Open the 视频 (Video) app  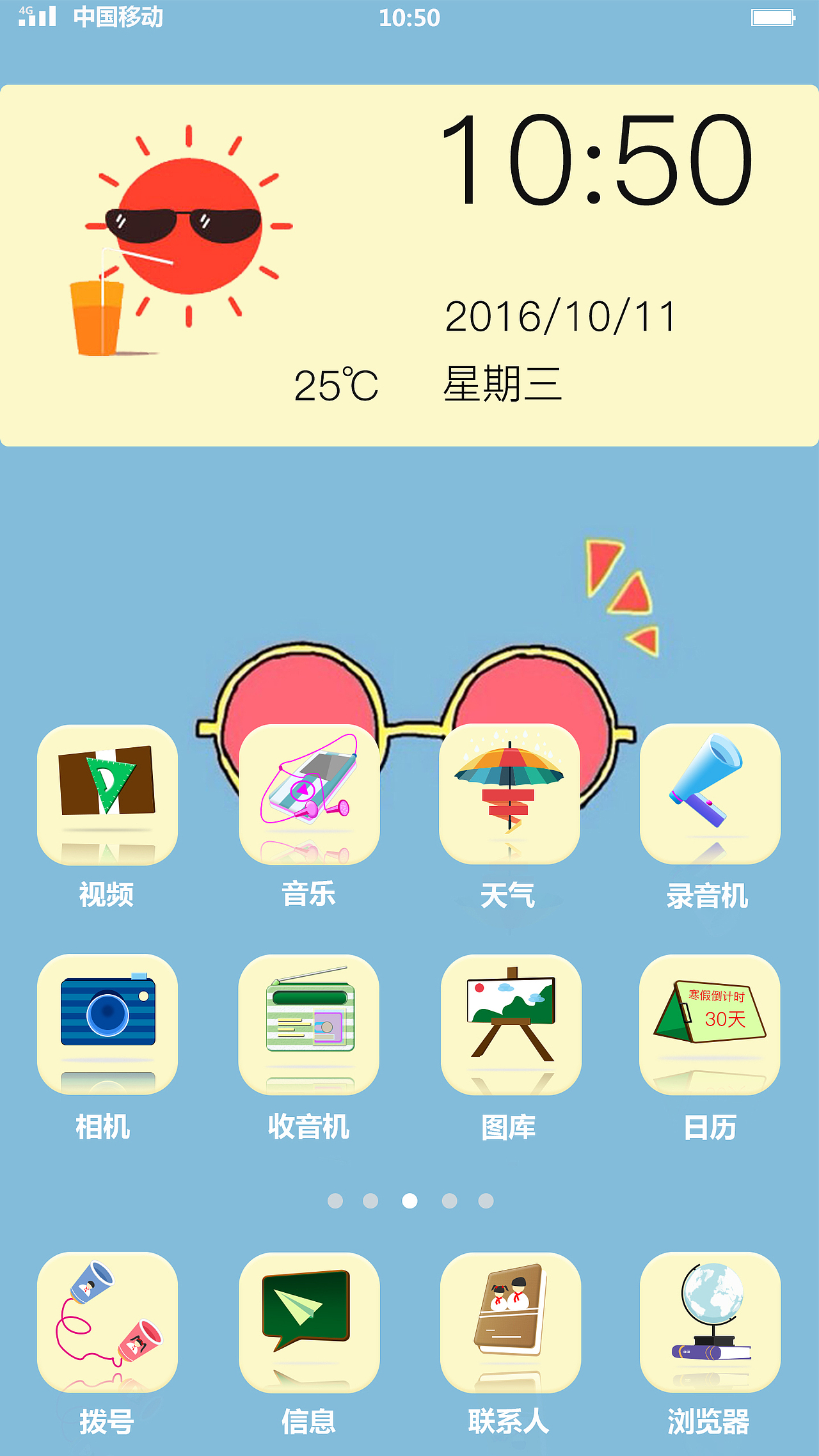coord(107,795)
